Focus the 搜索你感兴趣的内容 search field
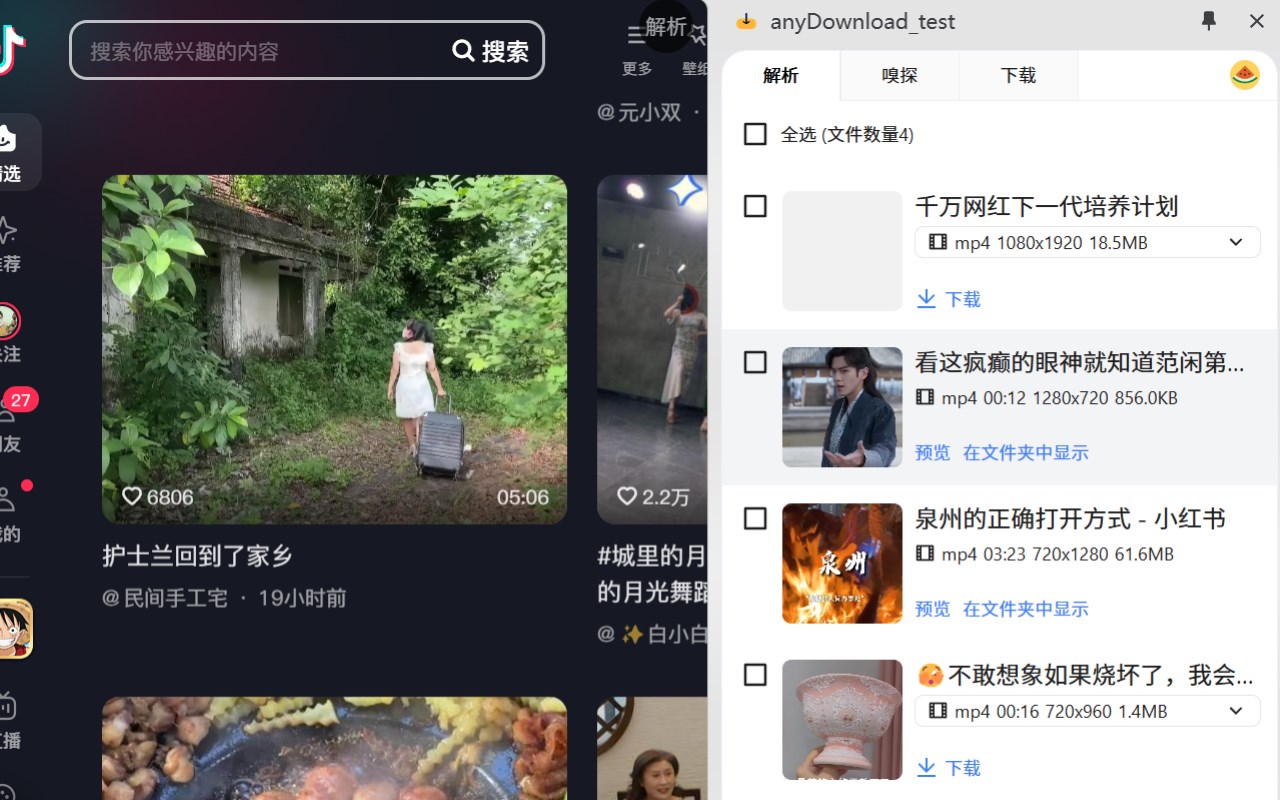1280x800 pixels. click(x=260, y=51)
